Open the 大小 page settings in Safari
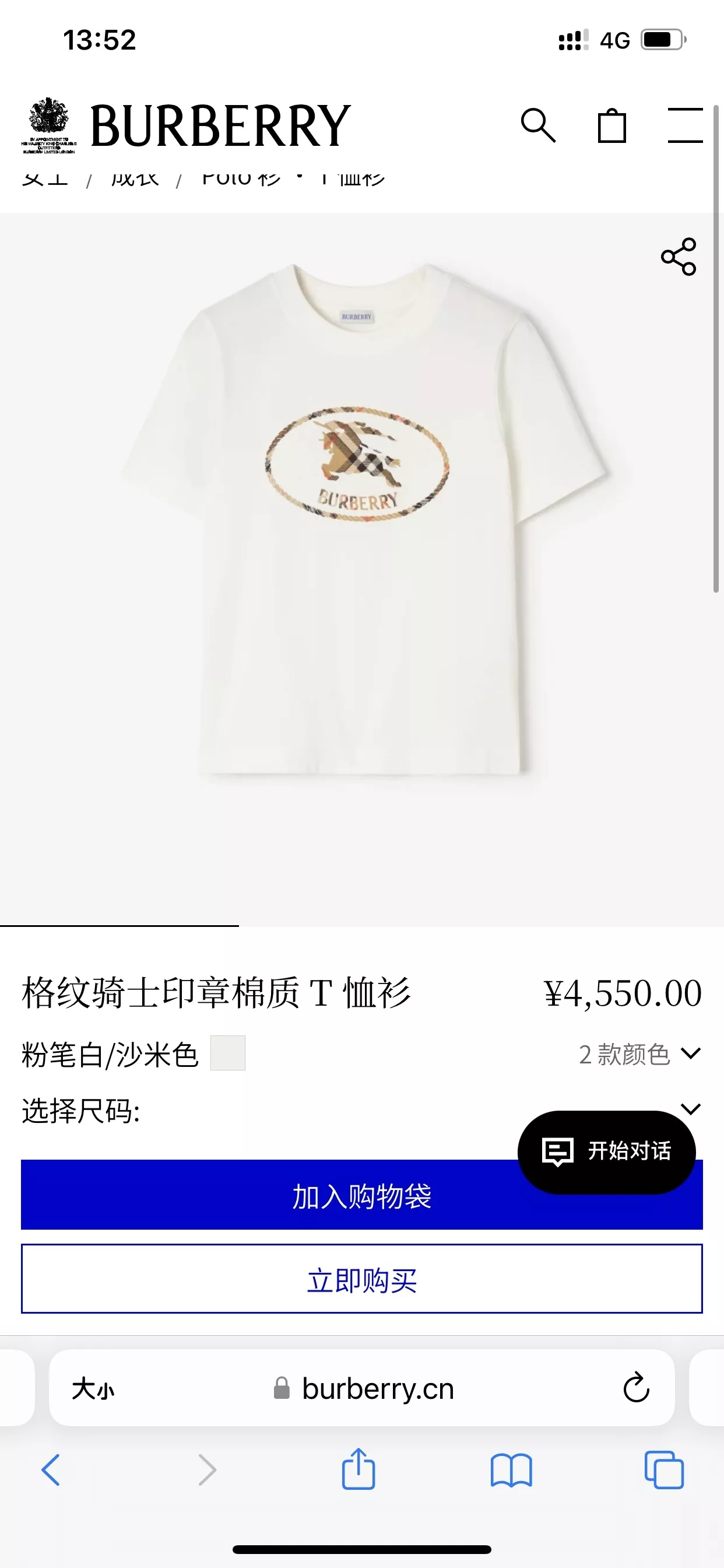Image resolution: width=724 pixels, height=1568 pixels. [93, 1389]
